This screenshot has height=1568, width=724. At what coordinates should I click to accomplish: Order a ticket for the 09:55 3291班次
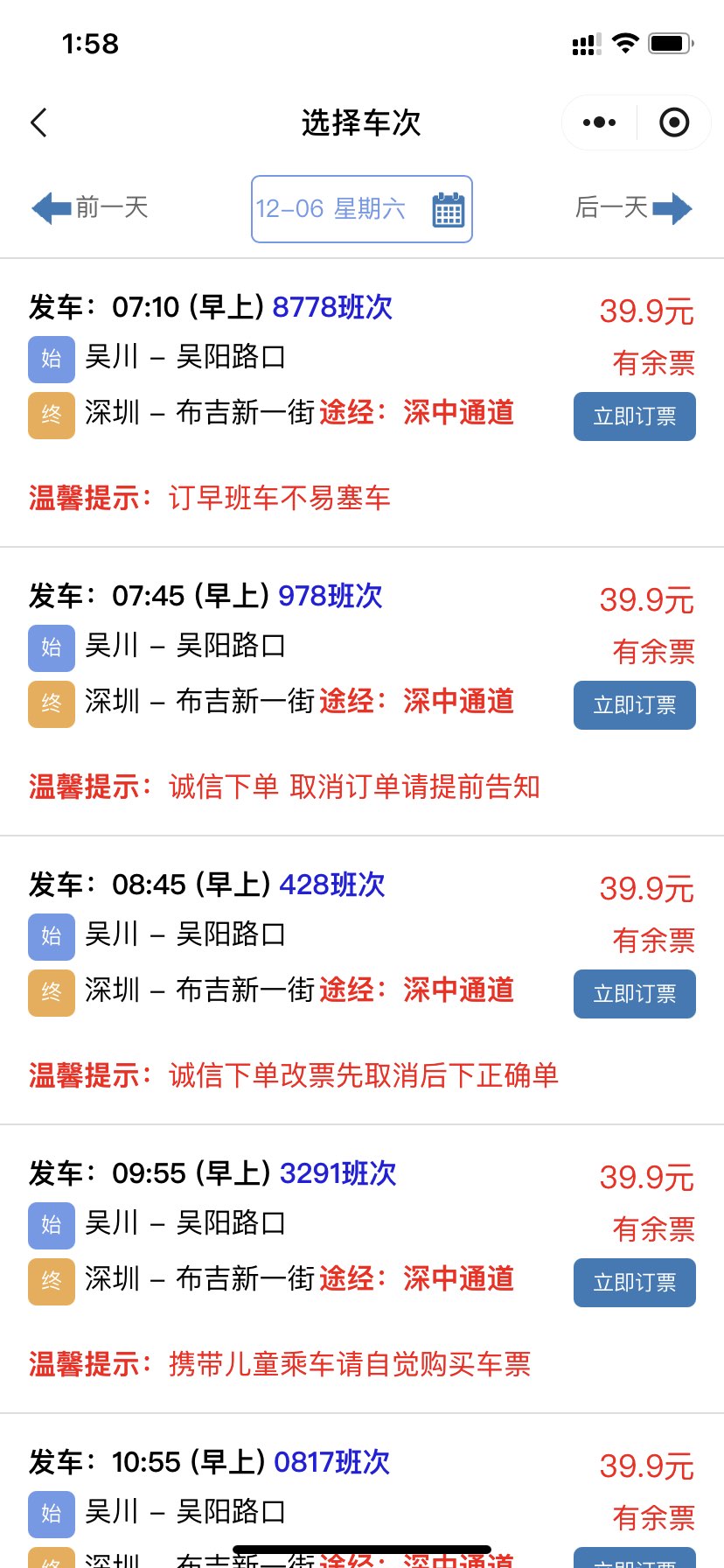tap(634, 1283)
